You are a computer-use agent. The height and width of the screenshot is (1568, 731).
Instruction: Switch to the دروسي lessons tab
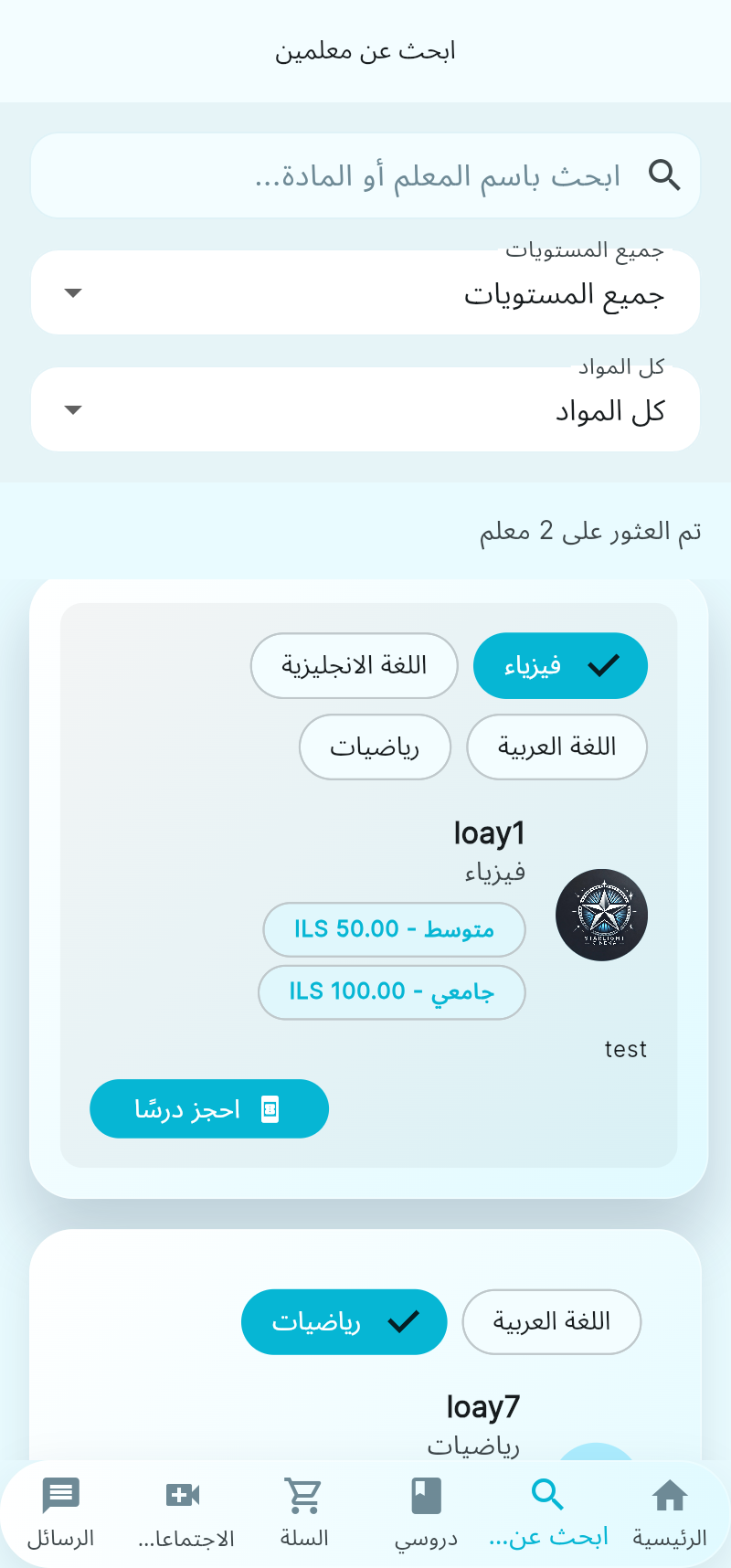coord(426,1512)
